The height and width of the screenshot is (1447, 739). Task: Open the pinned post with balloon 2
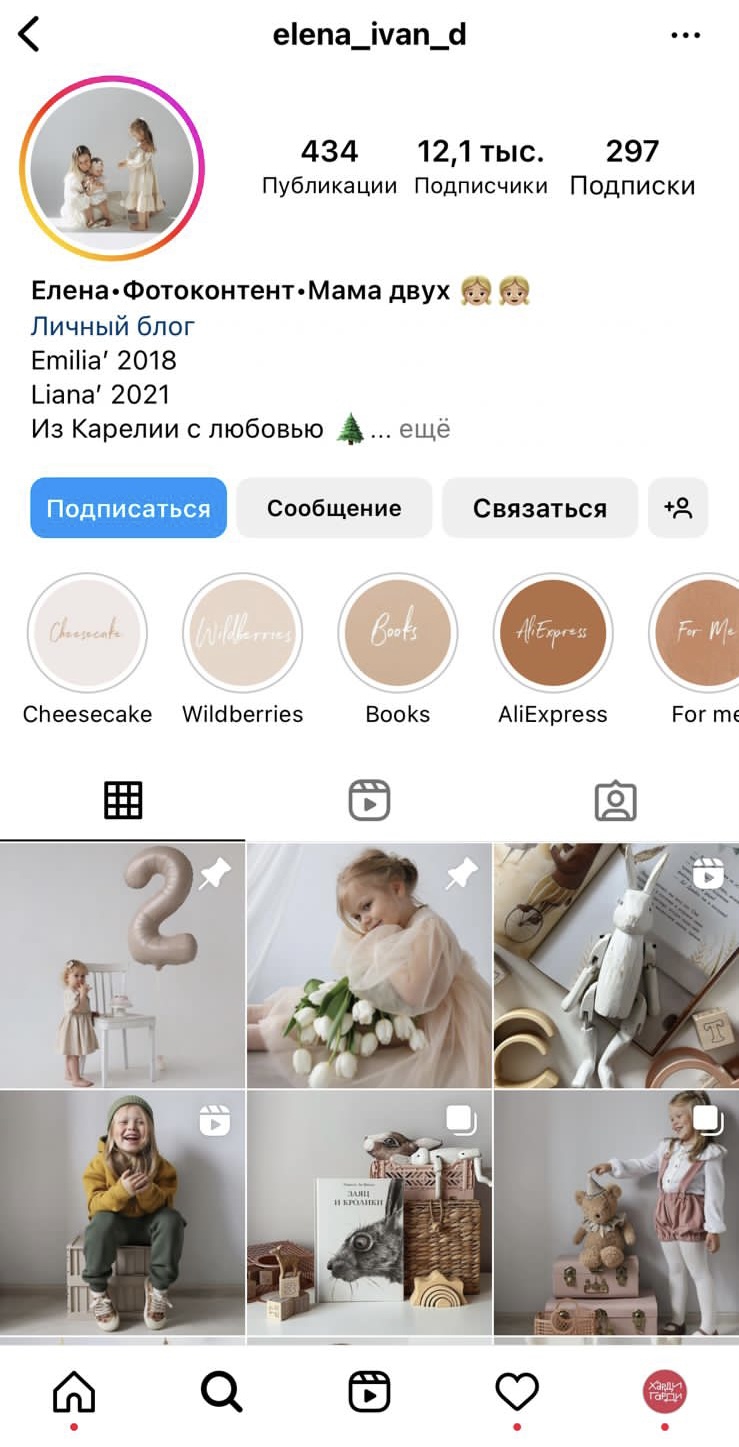click(x=122, y=965)
